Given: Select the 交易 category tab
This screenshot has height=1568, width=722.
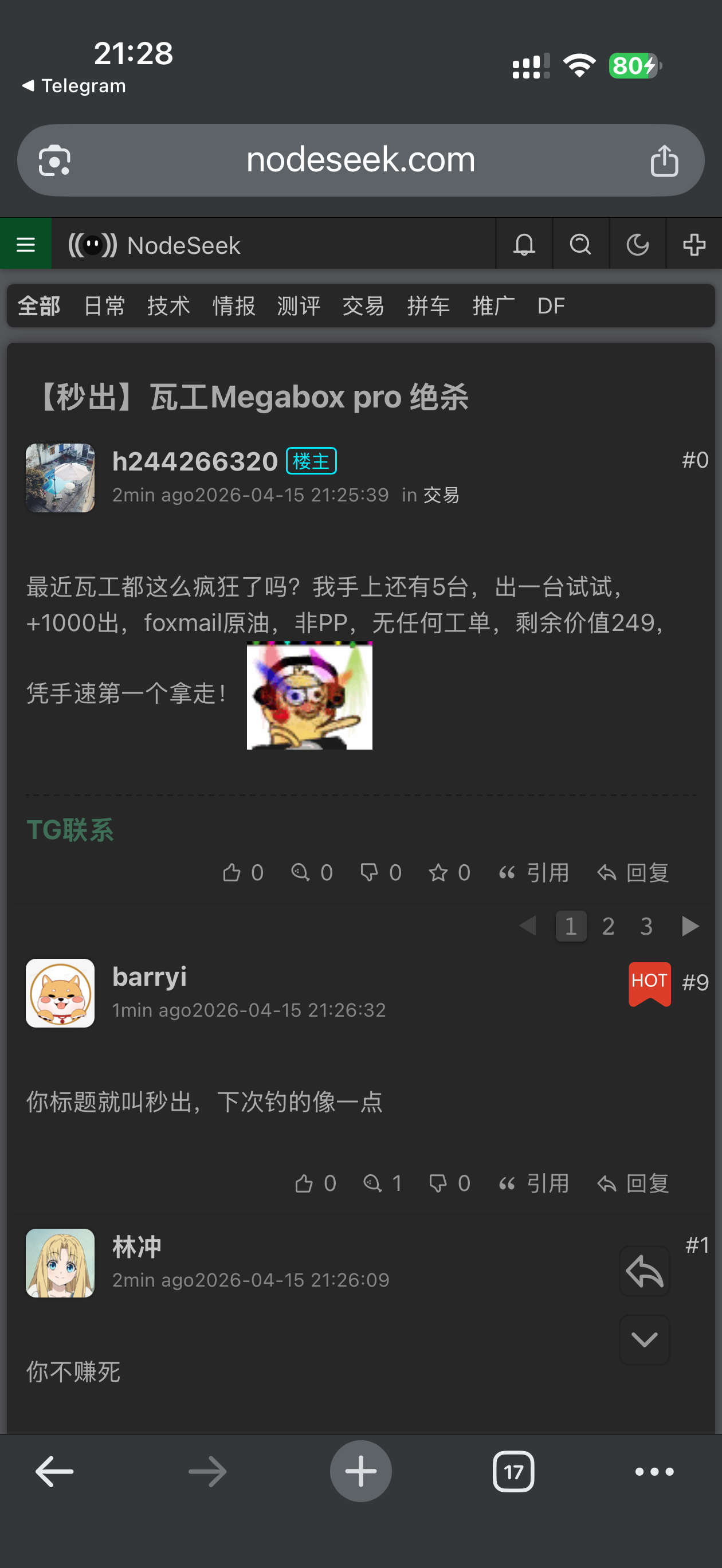Looking at the screenshot, I should coord(363,305).
